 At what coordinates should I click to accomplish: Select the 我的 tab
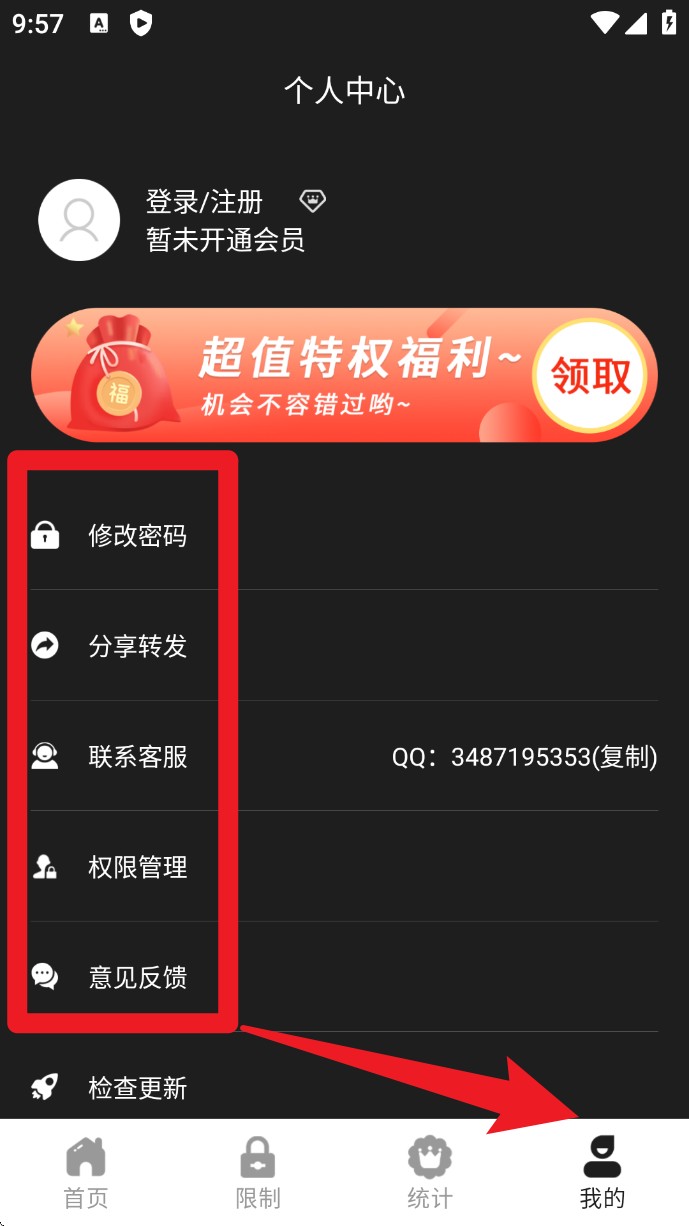coord(602,1173)
